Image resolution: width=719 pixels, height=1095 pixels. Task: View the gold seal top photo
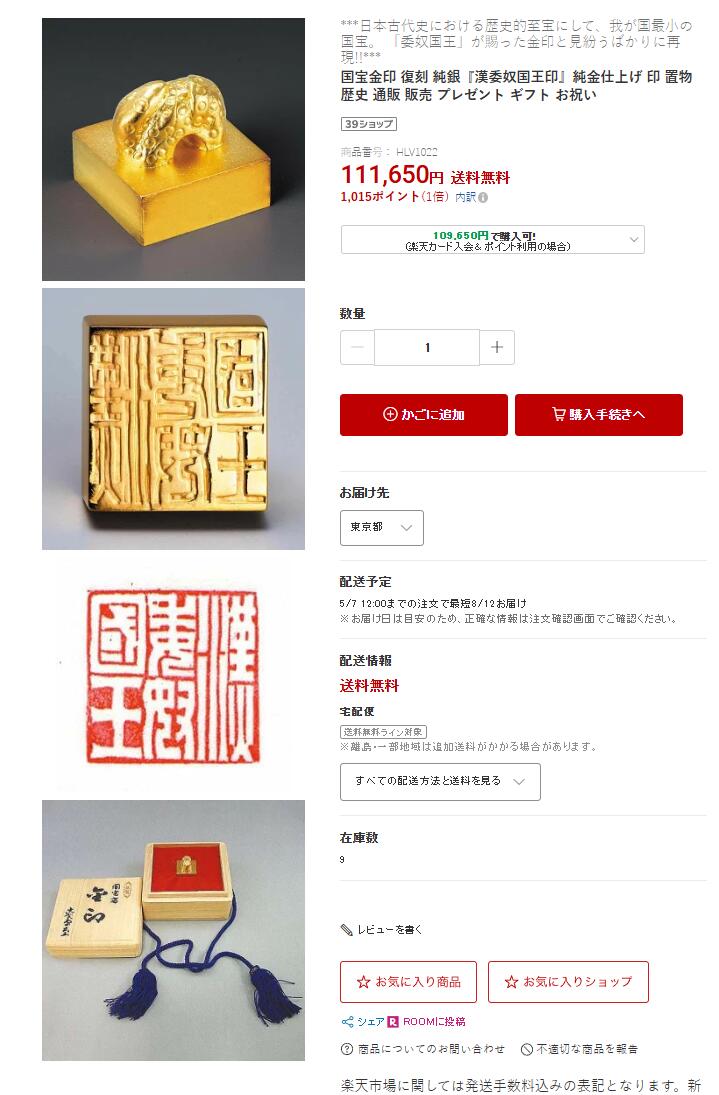click(x=173, y=149)
